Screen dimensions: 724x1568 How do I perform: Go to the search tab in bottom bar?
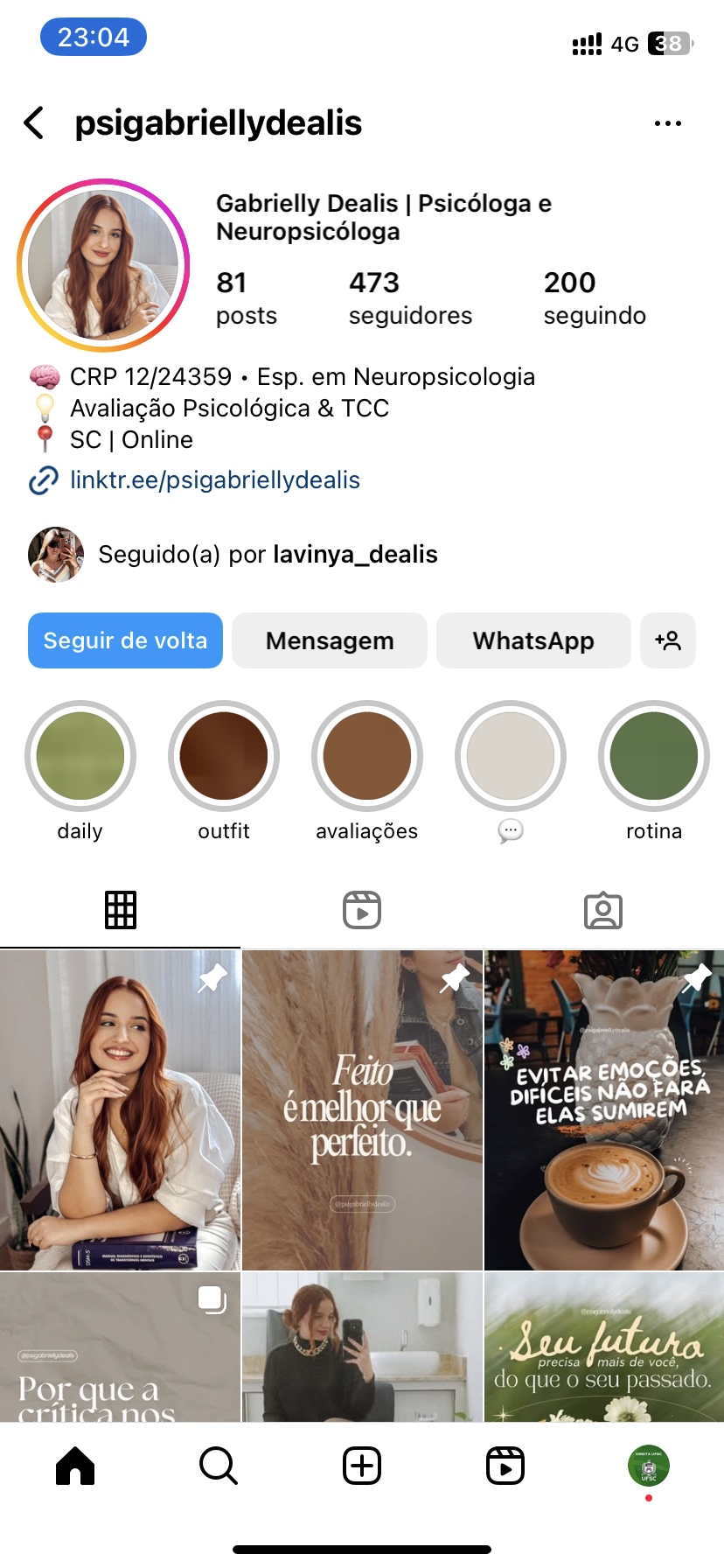tap(218, 1466)
